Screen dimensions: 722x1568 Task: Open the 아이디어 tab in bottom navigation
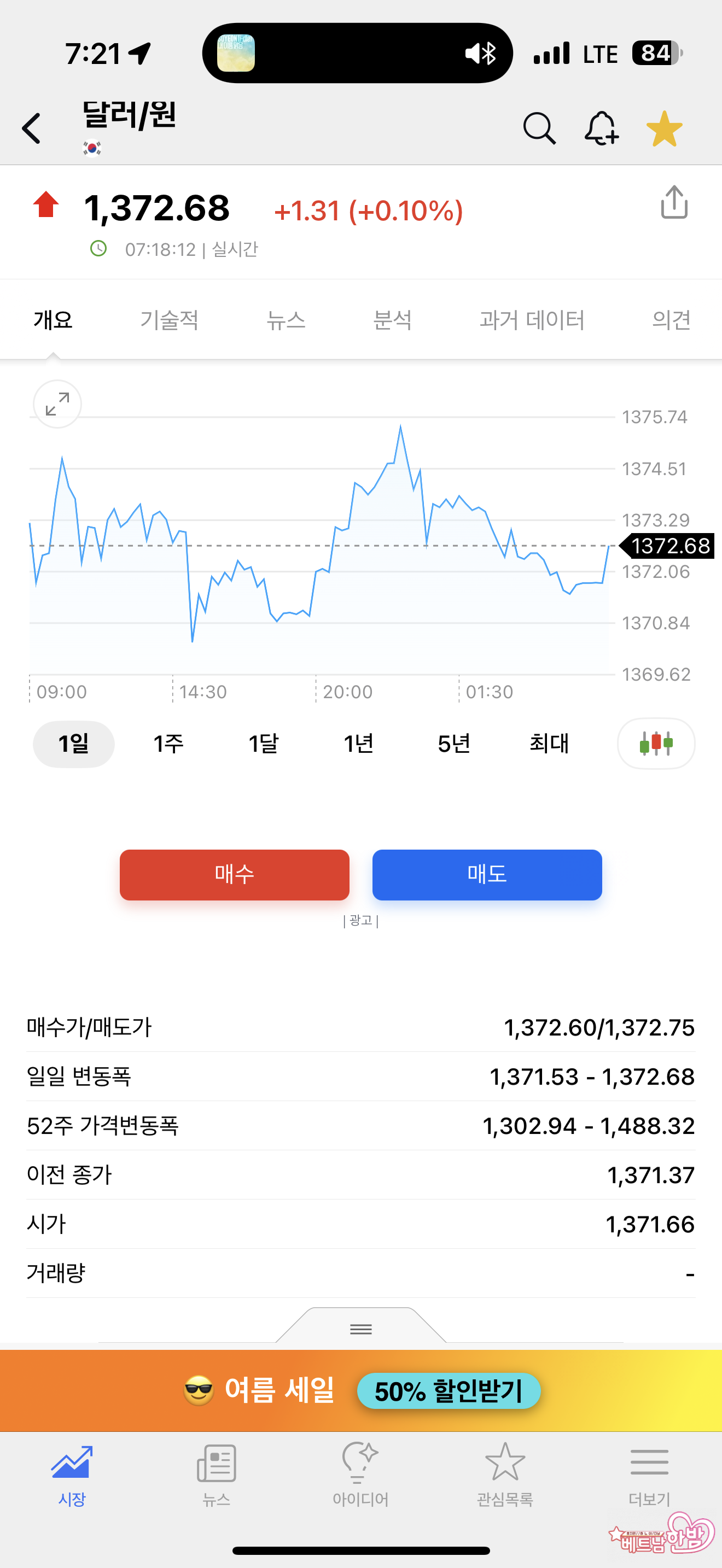click(360, 1472)
